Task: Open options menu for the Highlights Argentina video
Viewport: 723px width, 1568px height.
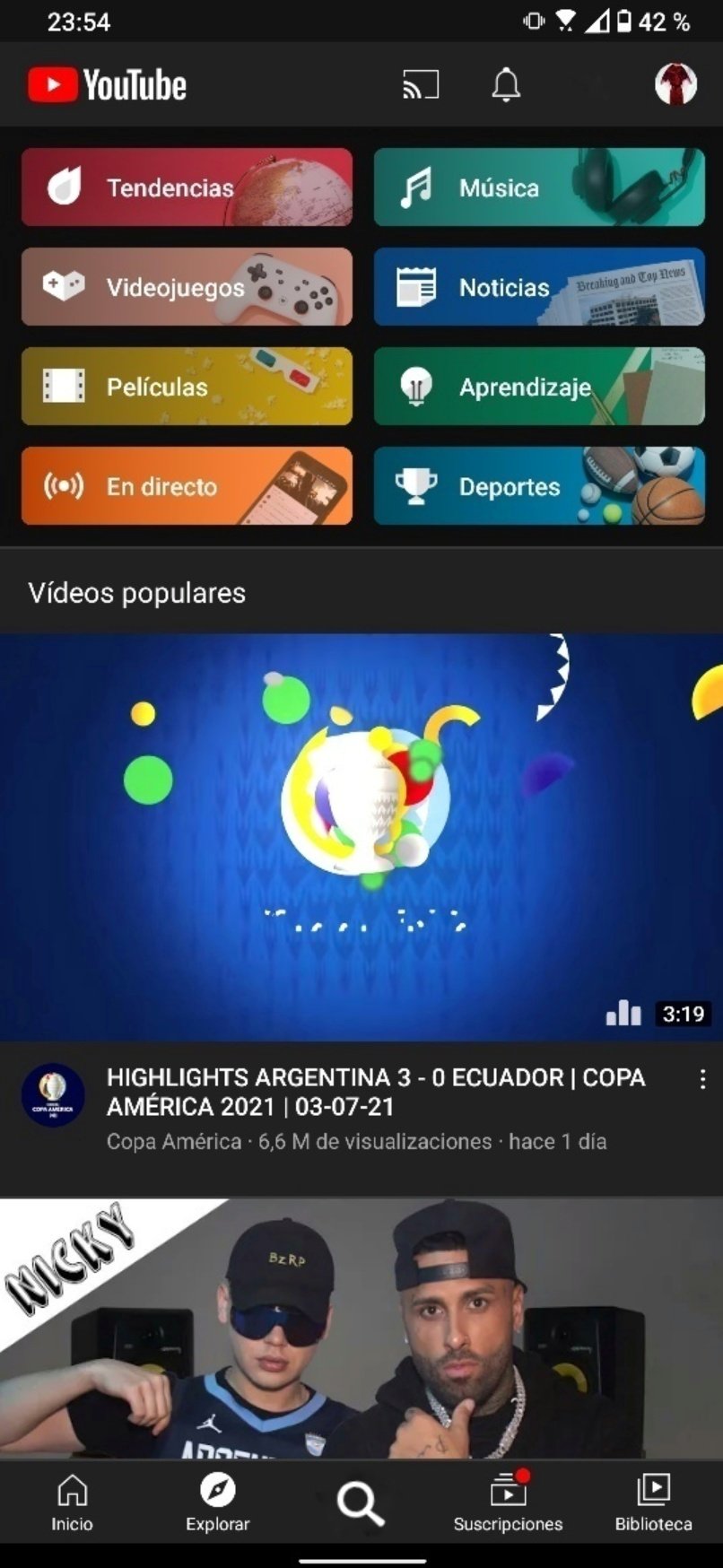Action: pos(702,1079)
